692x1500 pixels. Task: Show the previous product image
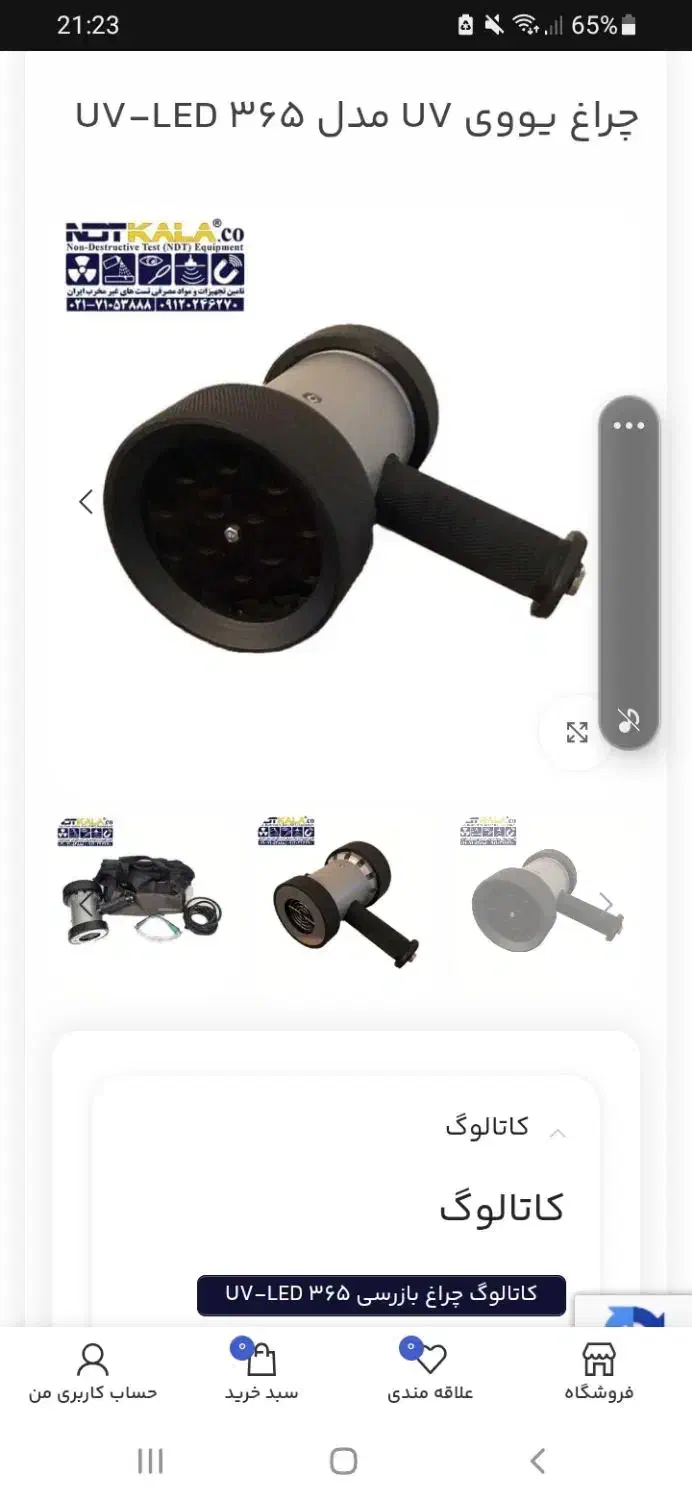click(x=86, y=502)
